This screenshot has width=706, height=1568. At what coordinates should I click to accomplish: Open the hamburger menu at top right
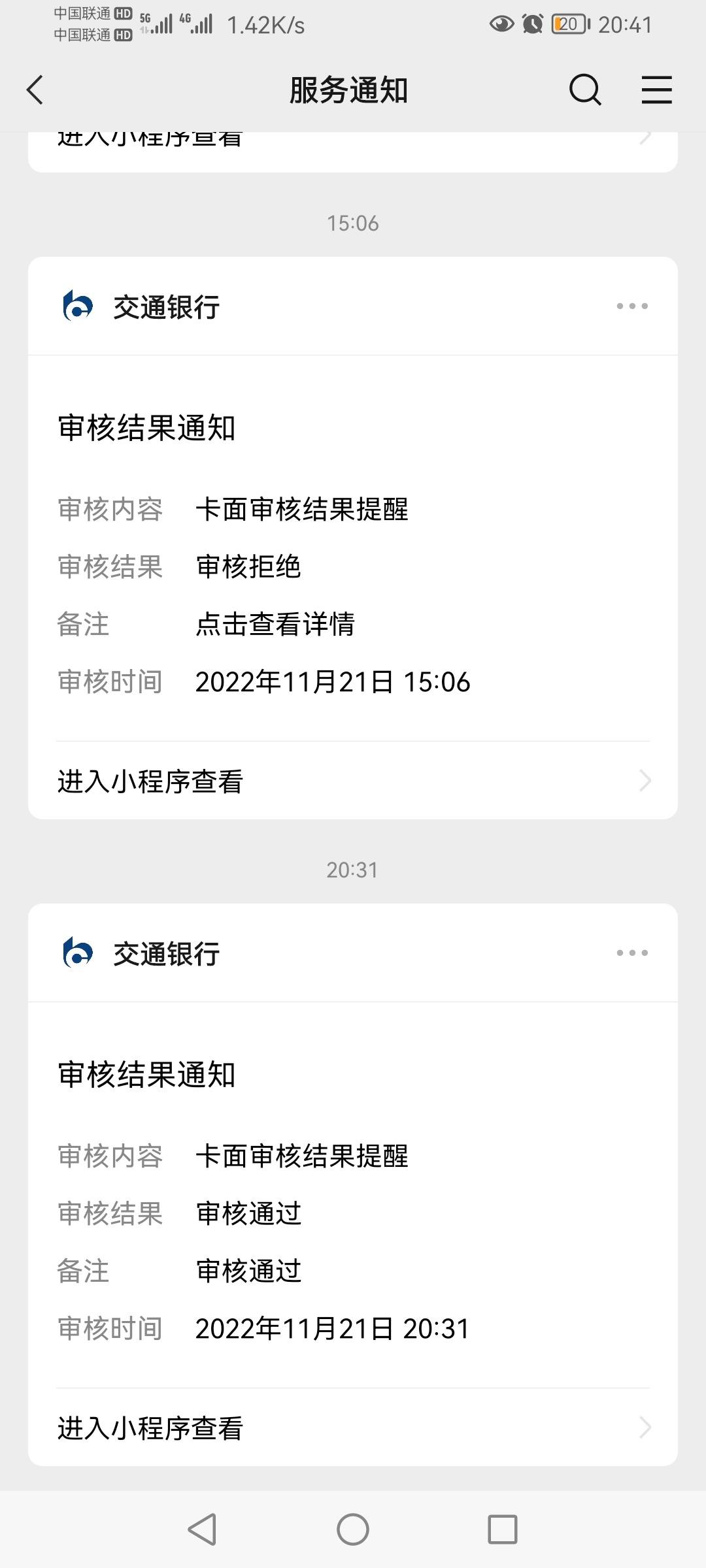point(656,90)
